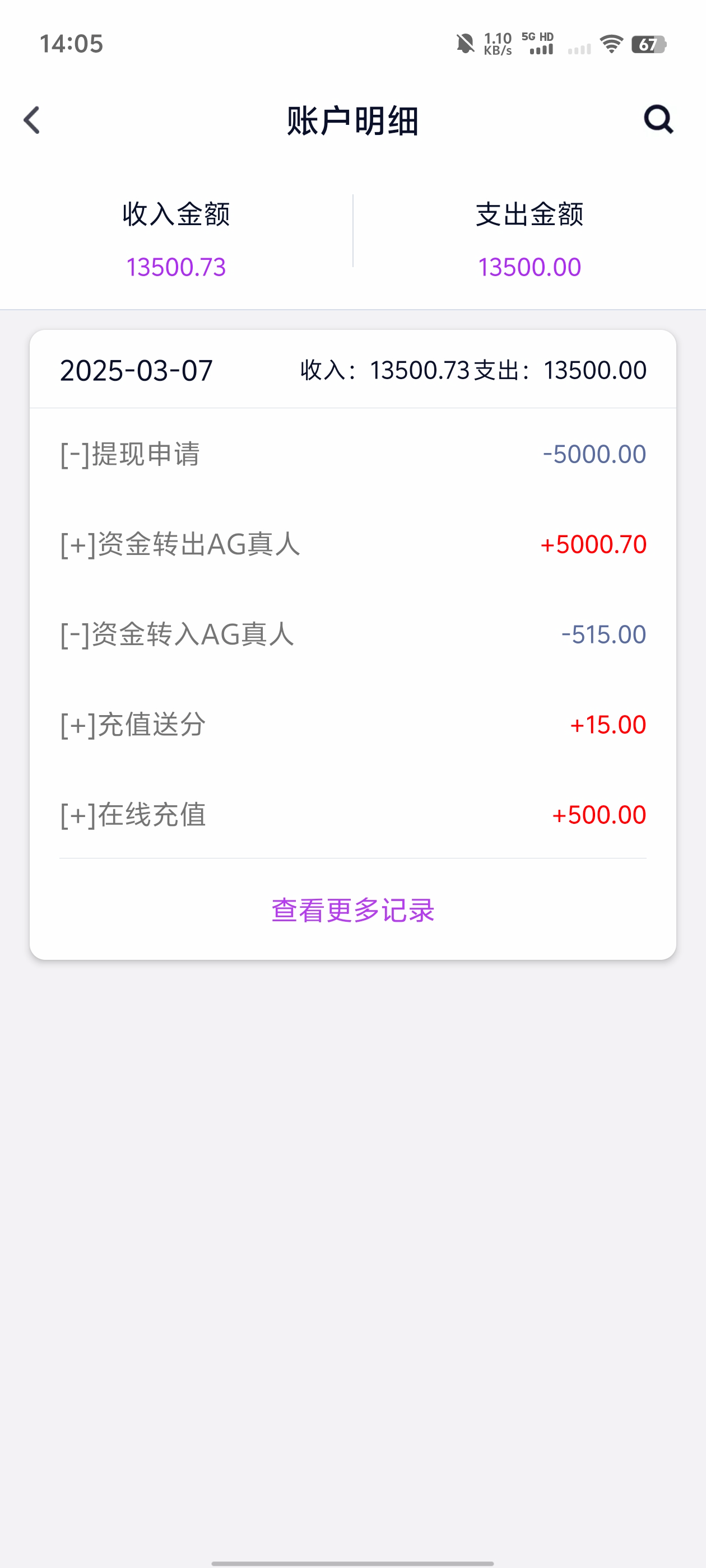Image resolution: width=706 pixels, height=1568 pixels.
Task: Go back from the 账户明细 page
Action: click(32, 120)
